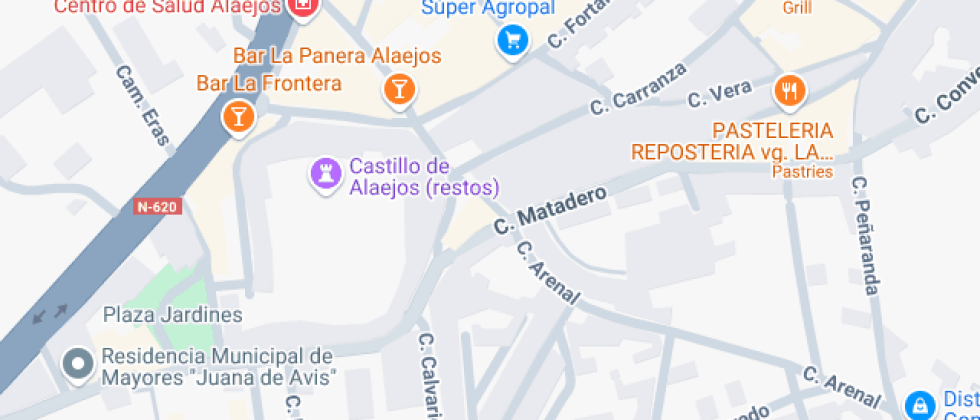Select the Bar La Frontera pin
The width and height of the screenshot is (980, 420).
coord(238,114)
